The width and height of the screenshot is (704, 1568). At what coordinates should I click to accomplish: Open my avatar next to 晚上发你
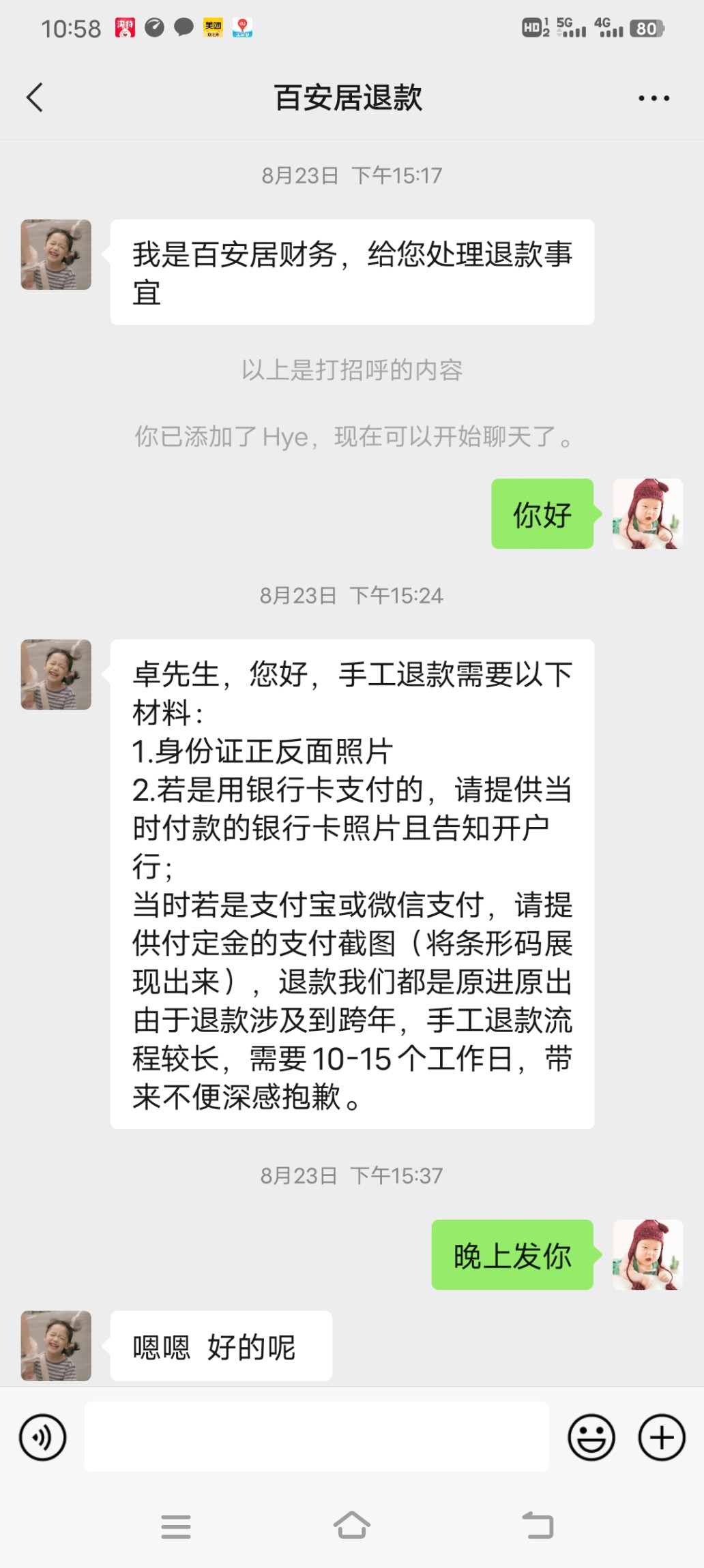click(x=647, y=1254)
